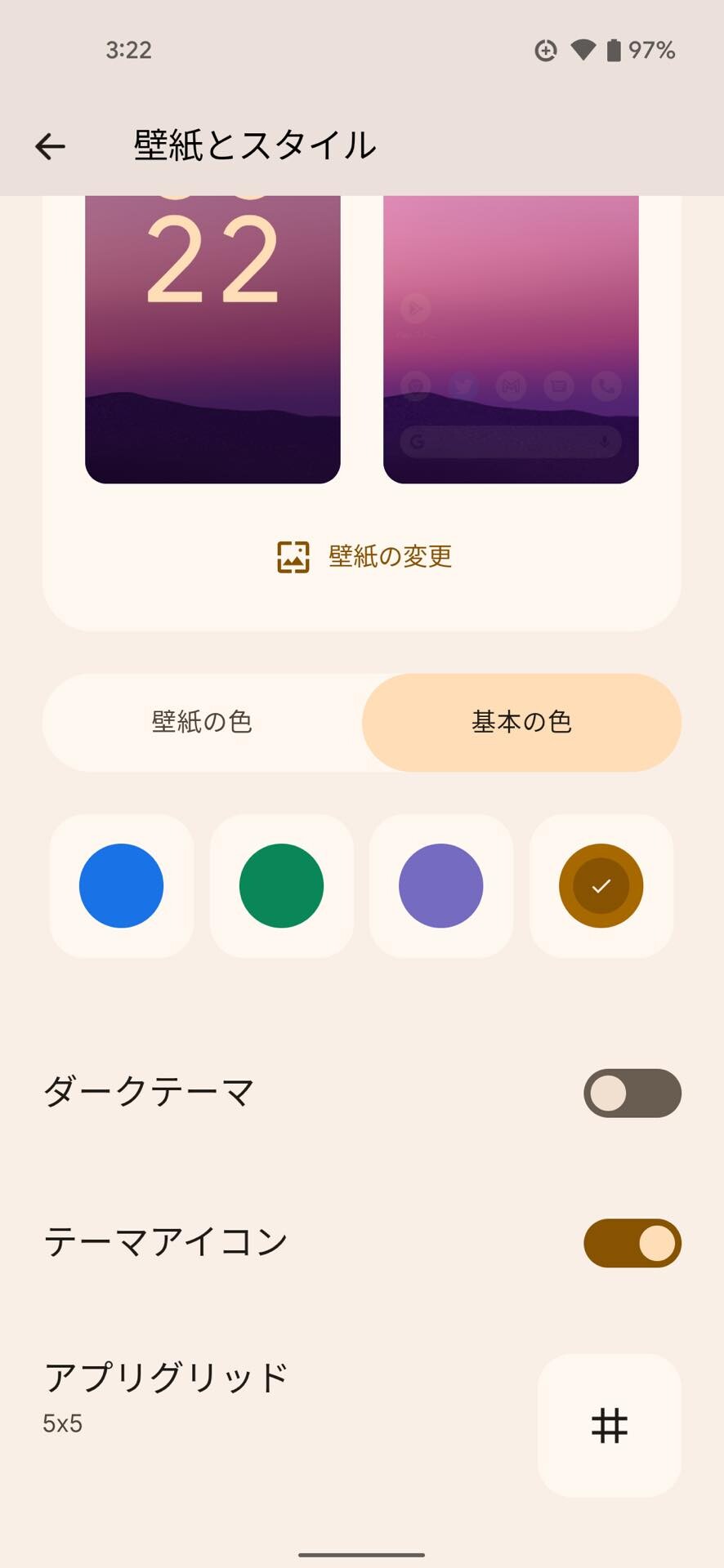Open the lock screen wallpaper preview
724x1568 pixels.
pos(212,340)
